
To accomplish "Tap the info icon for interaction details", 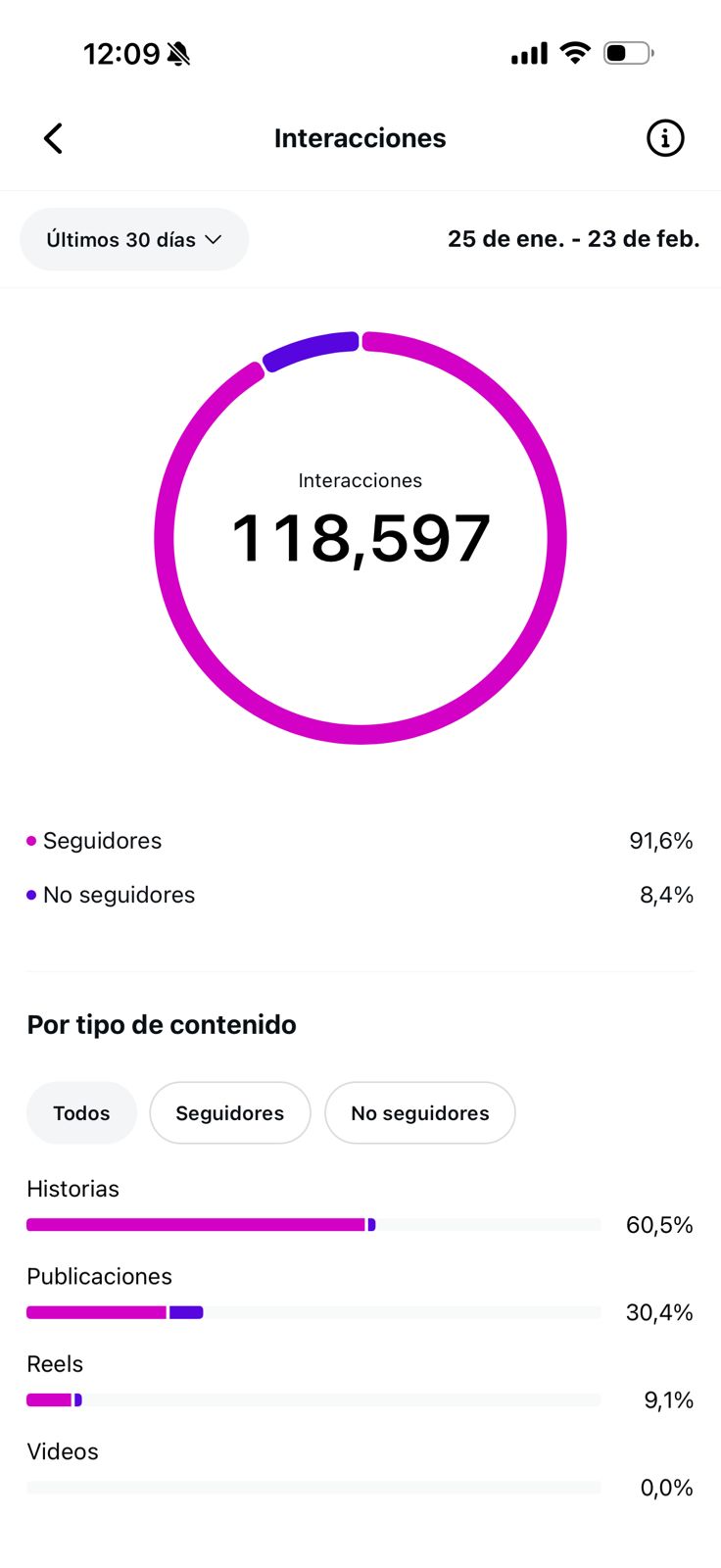I will (665, 138).
